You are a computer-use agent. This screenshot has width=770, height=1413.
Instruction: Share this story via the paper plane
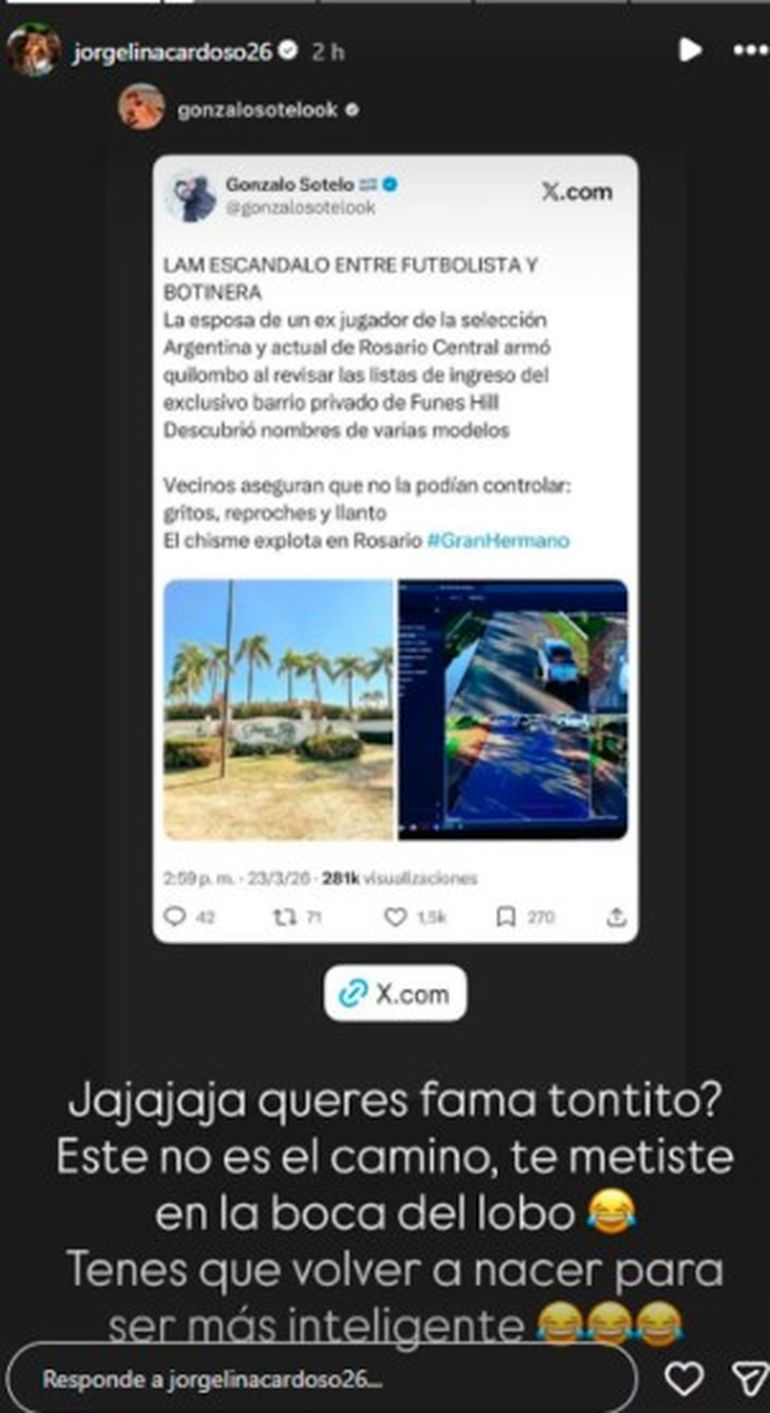[750, 1379]
